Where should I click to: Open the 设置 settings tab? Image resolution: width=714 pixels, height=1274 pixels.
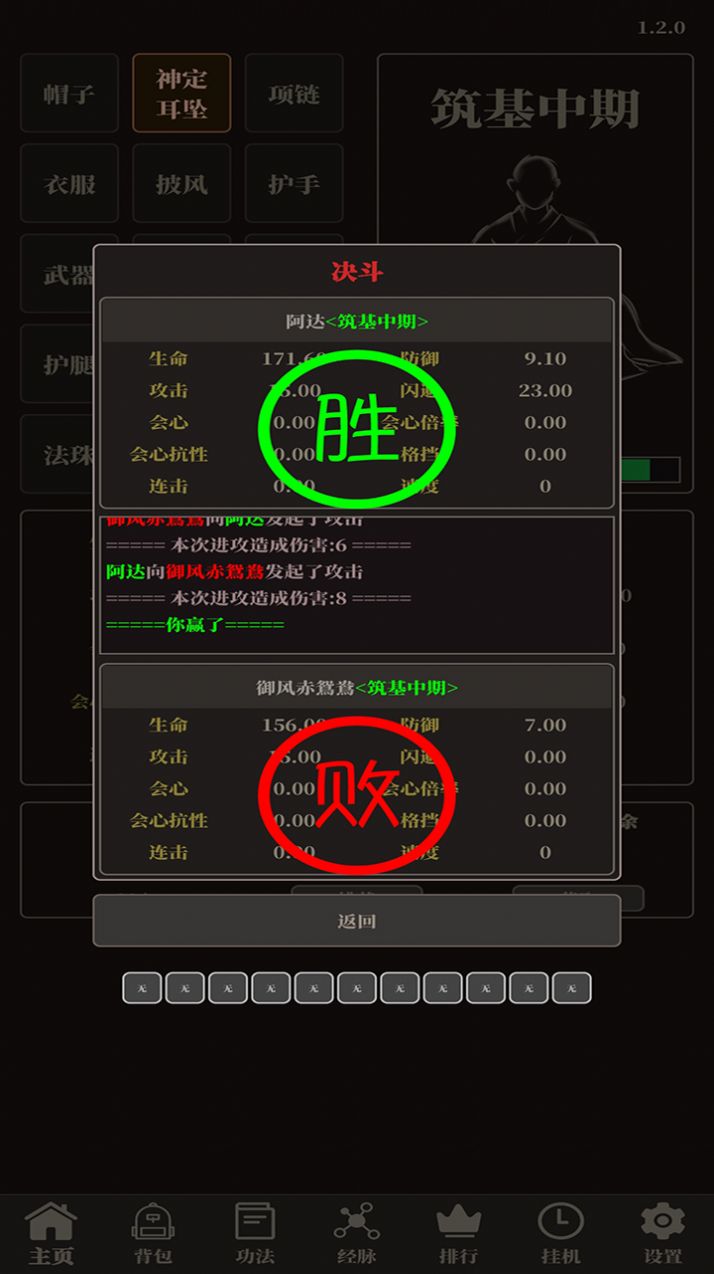[663, 1234]
